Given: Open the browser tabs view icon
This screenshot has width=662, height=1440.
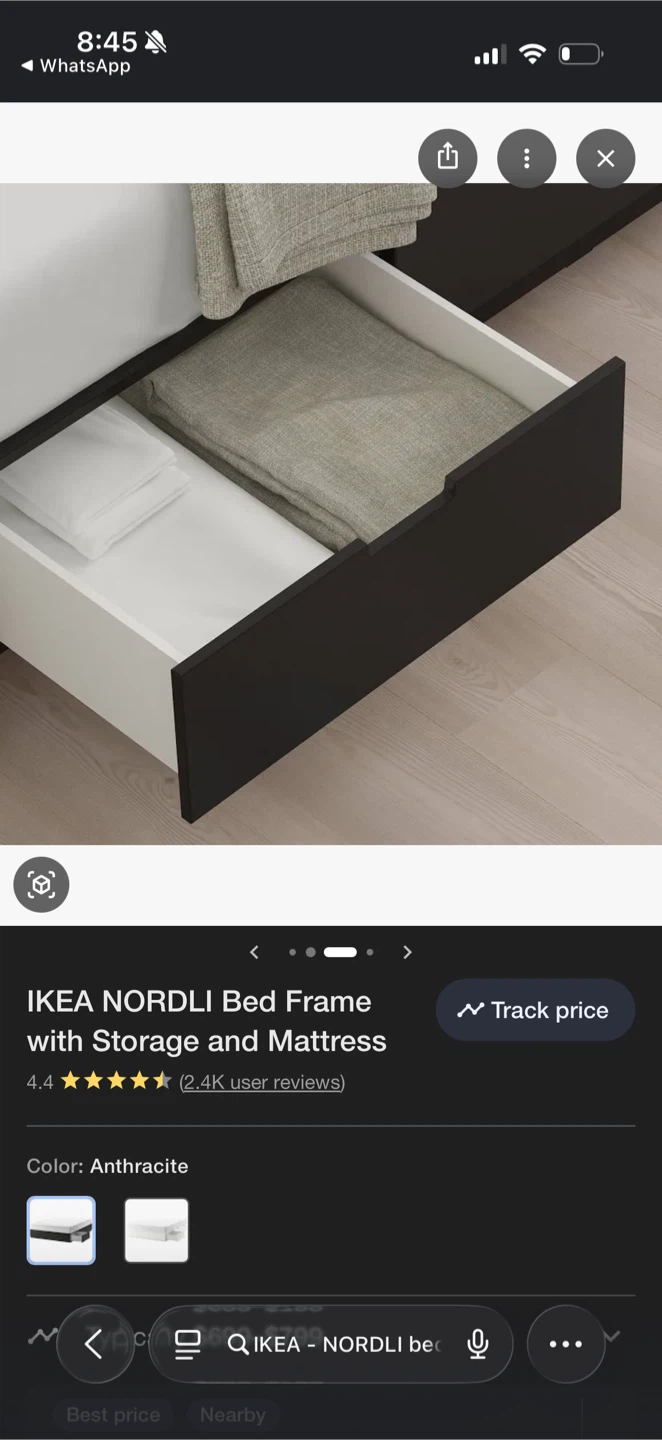Looking at the screenshot, I should 187,1344.
